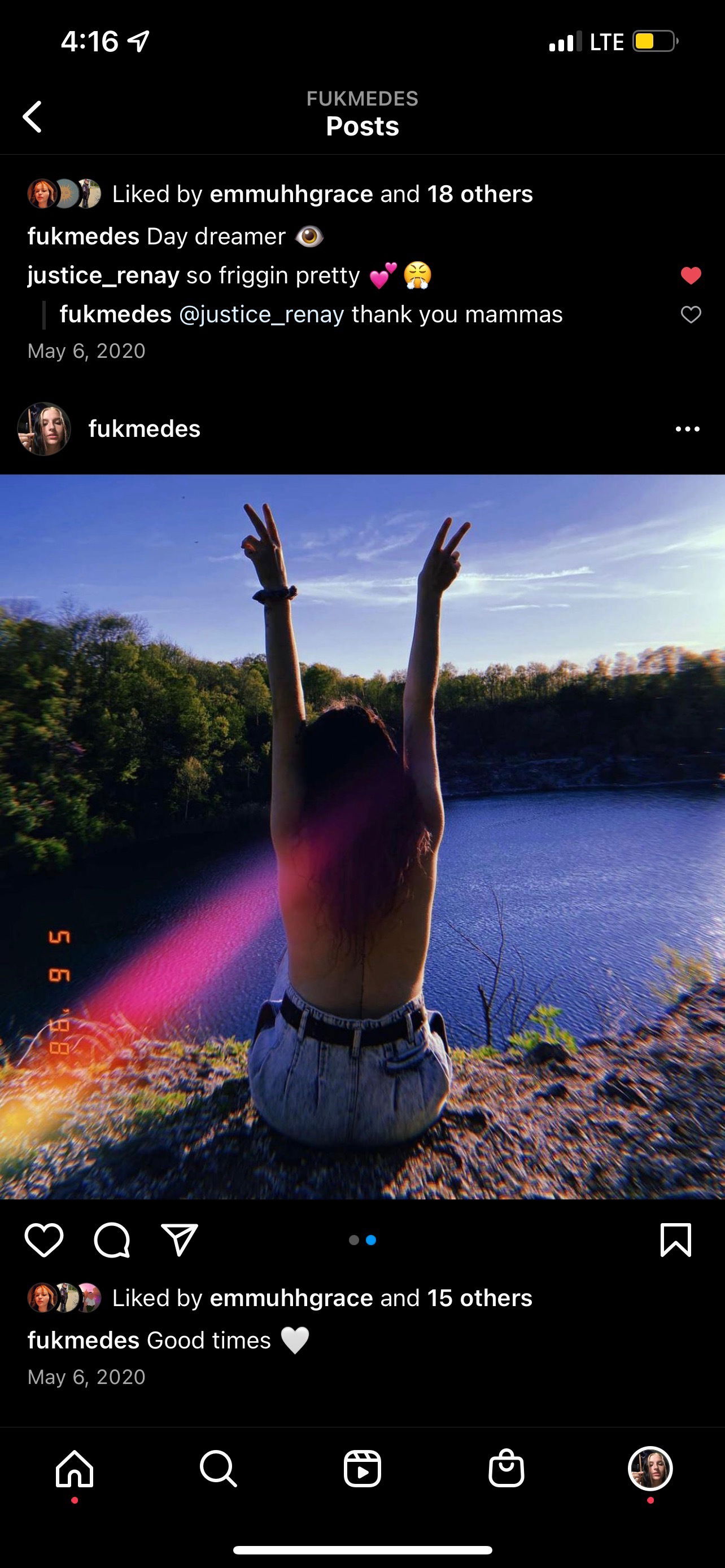The width and height of the screenshot is (725, 1568).
Task: Open the three-dot menu on fukmedes post
Action: pos(687,429)
